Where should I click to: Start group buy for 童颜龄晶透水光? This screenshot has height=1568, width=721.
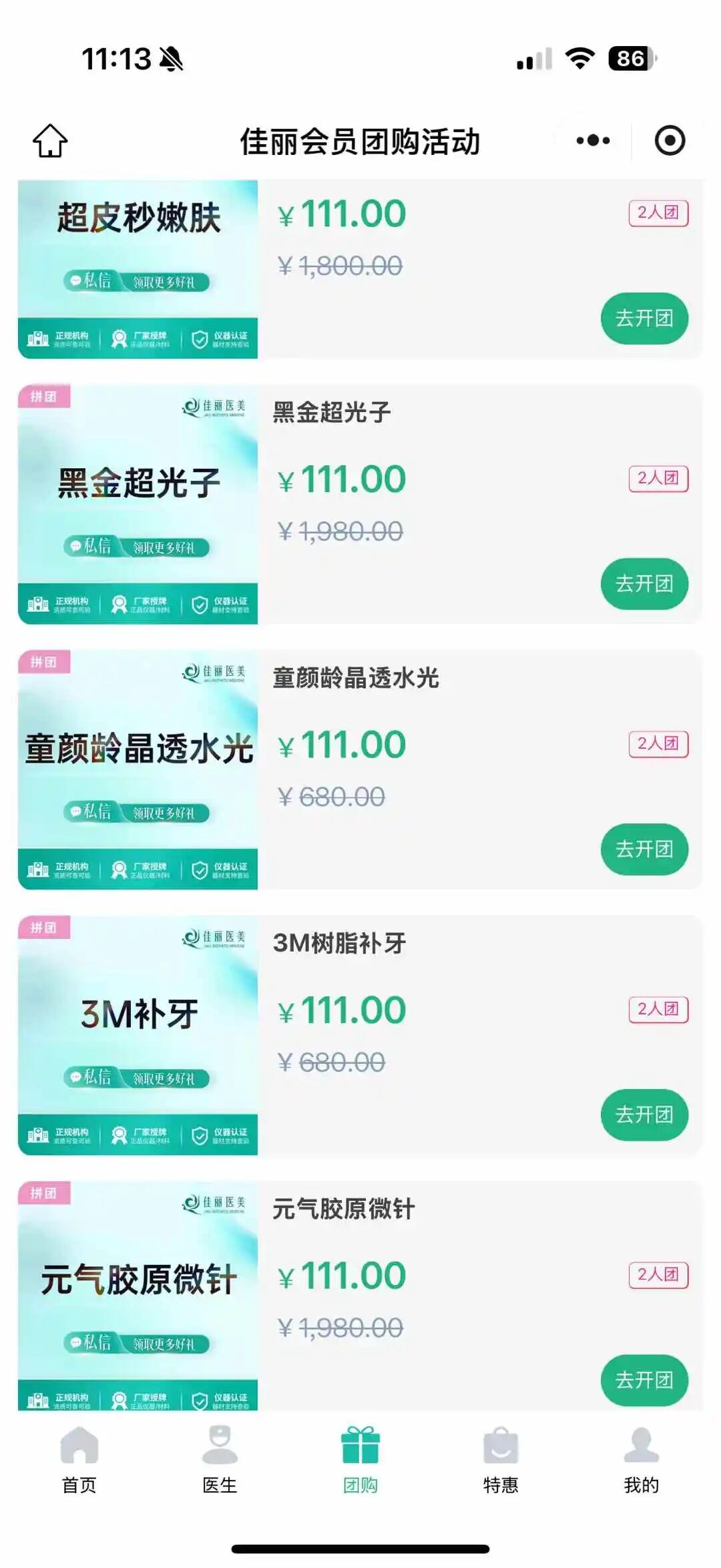(x=644, y=849)
